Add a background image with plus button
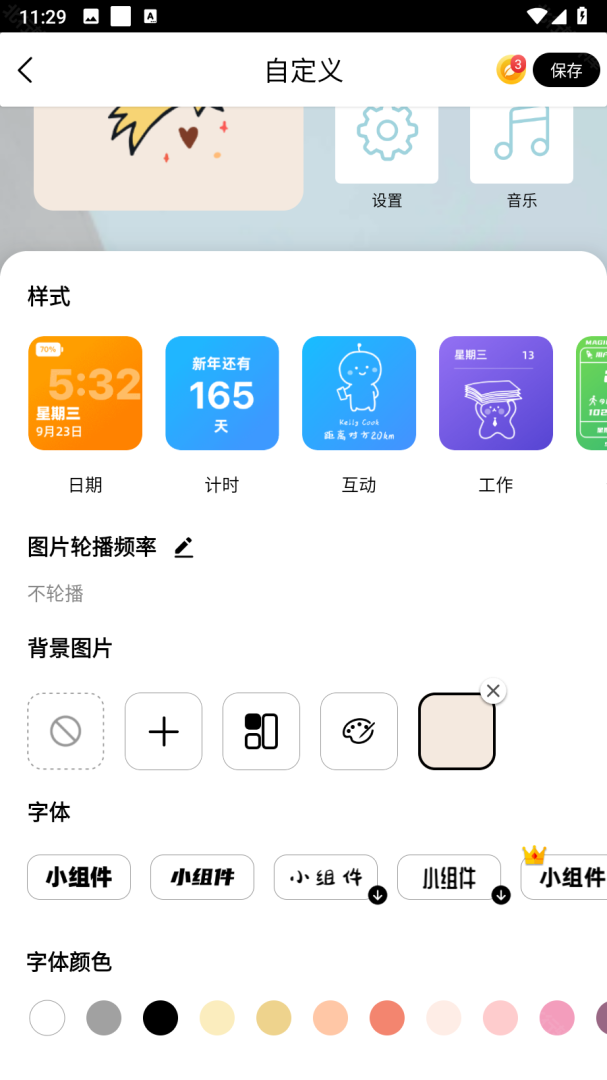Viewport: 607px width, 1080px height. 164,731
